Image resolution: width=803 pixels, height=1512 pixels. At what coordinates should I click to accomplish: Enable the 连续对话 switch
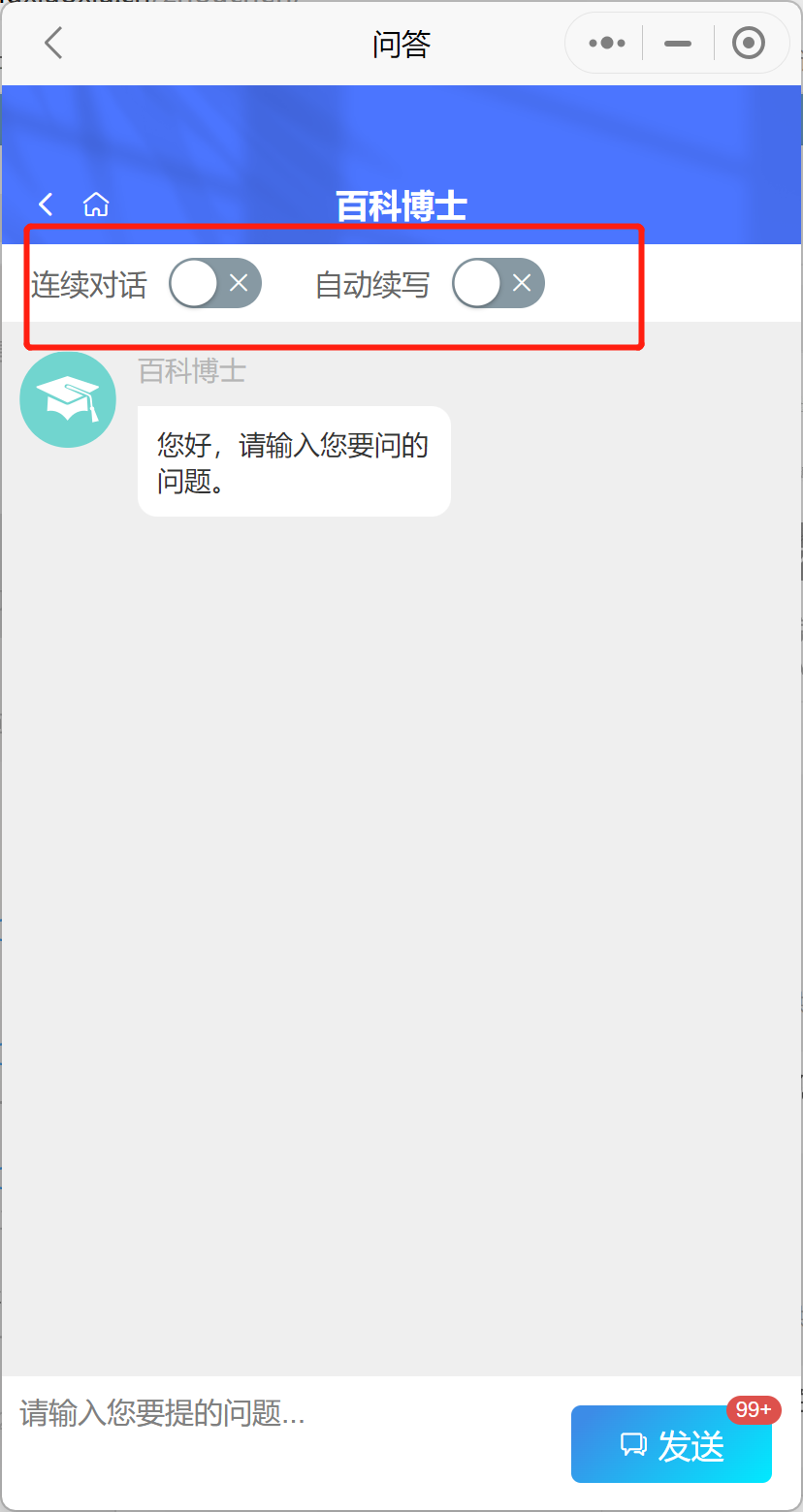(215, 283)
